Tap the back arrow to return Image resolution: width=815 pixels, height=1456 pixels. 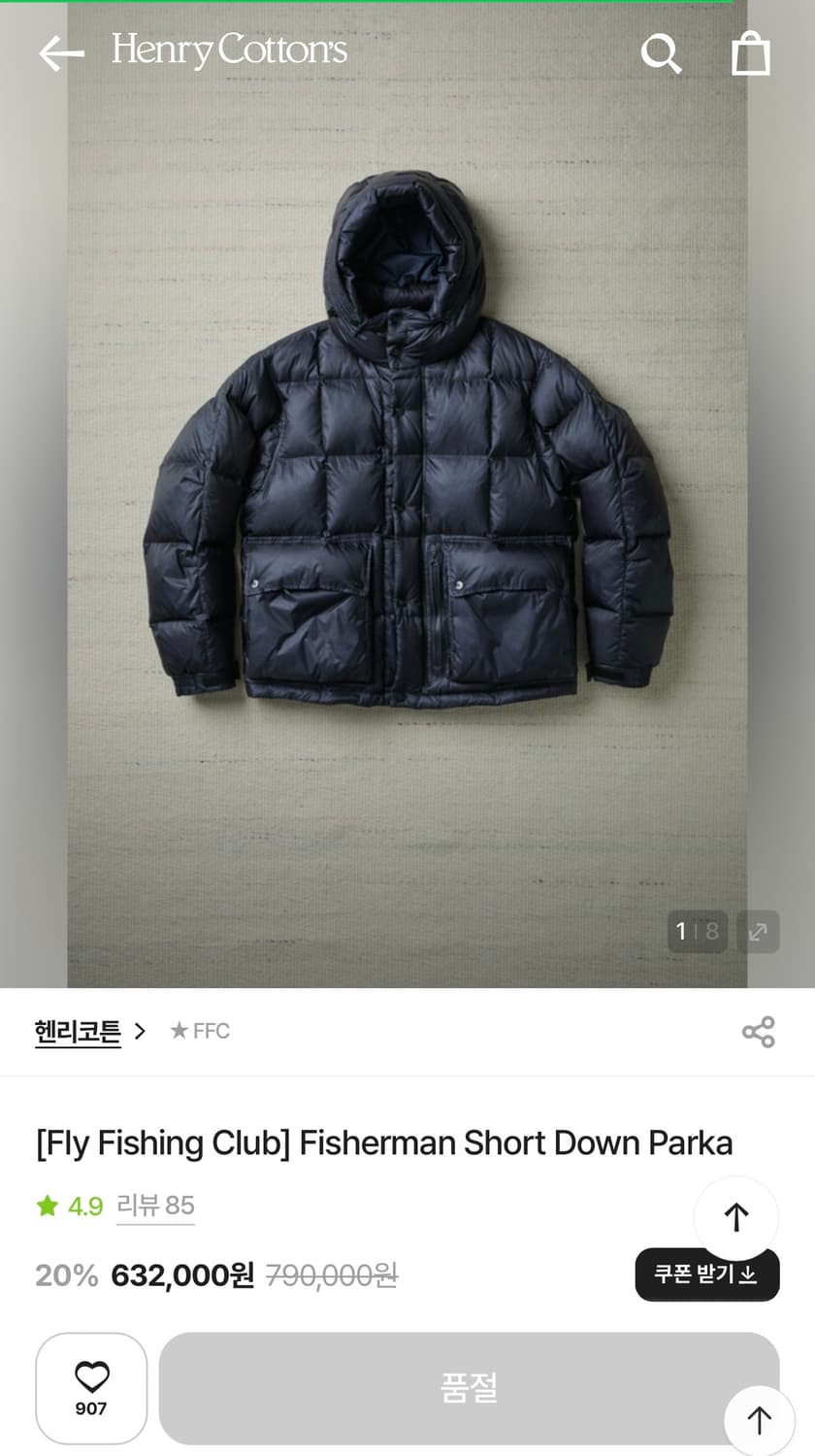tap(59, 53)
